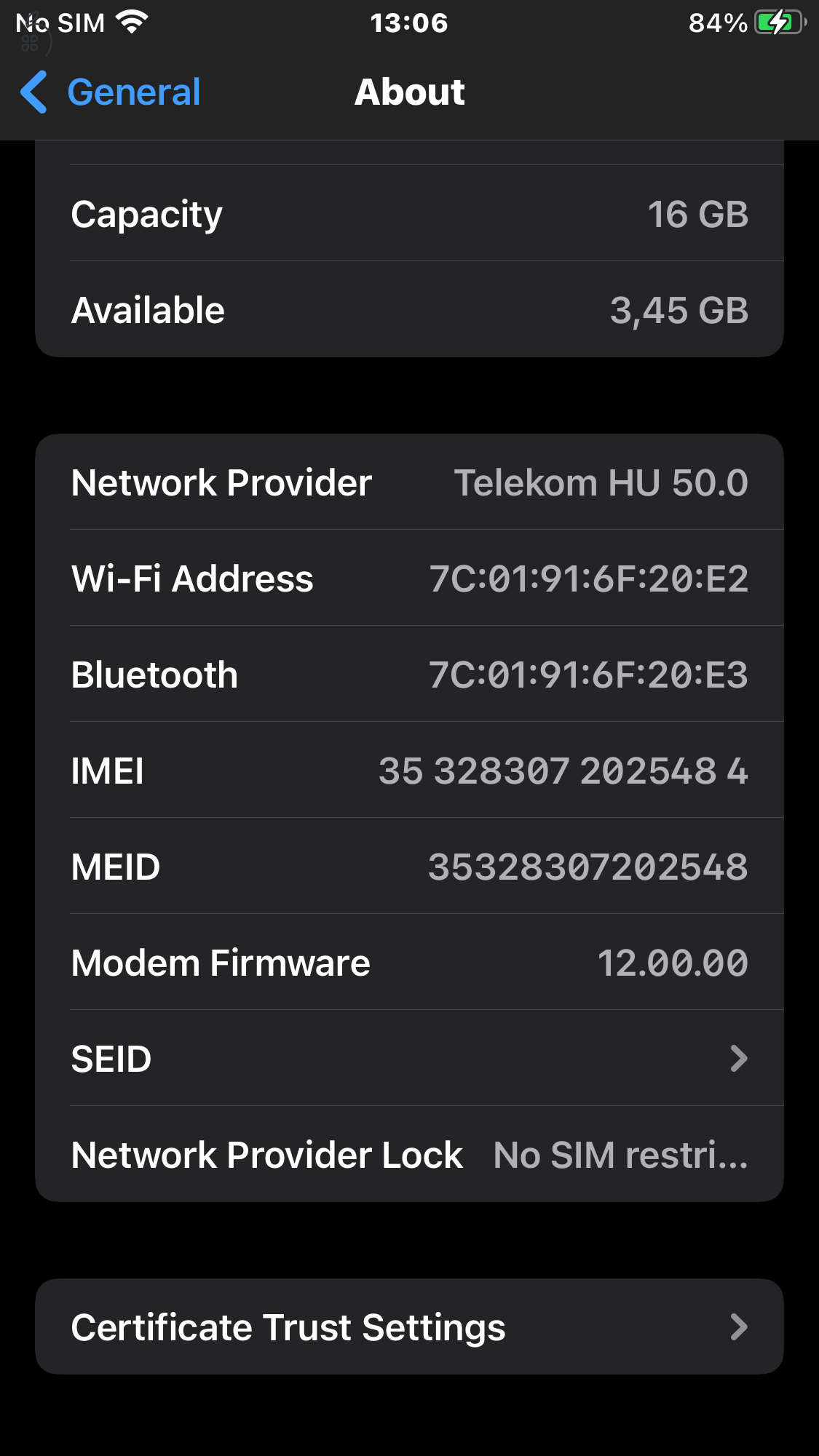Tap the clock showing 13:06

pos(410,22)
